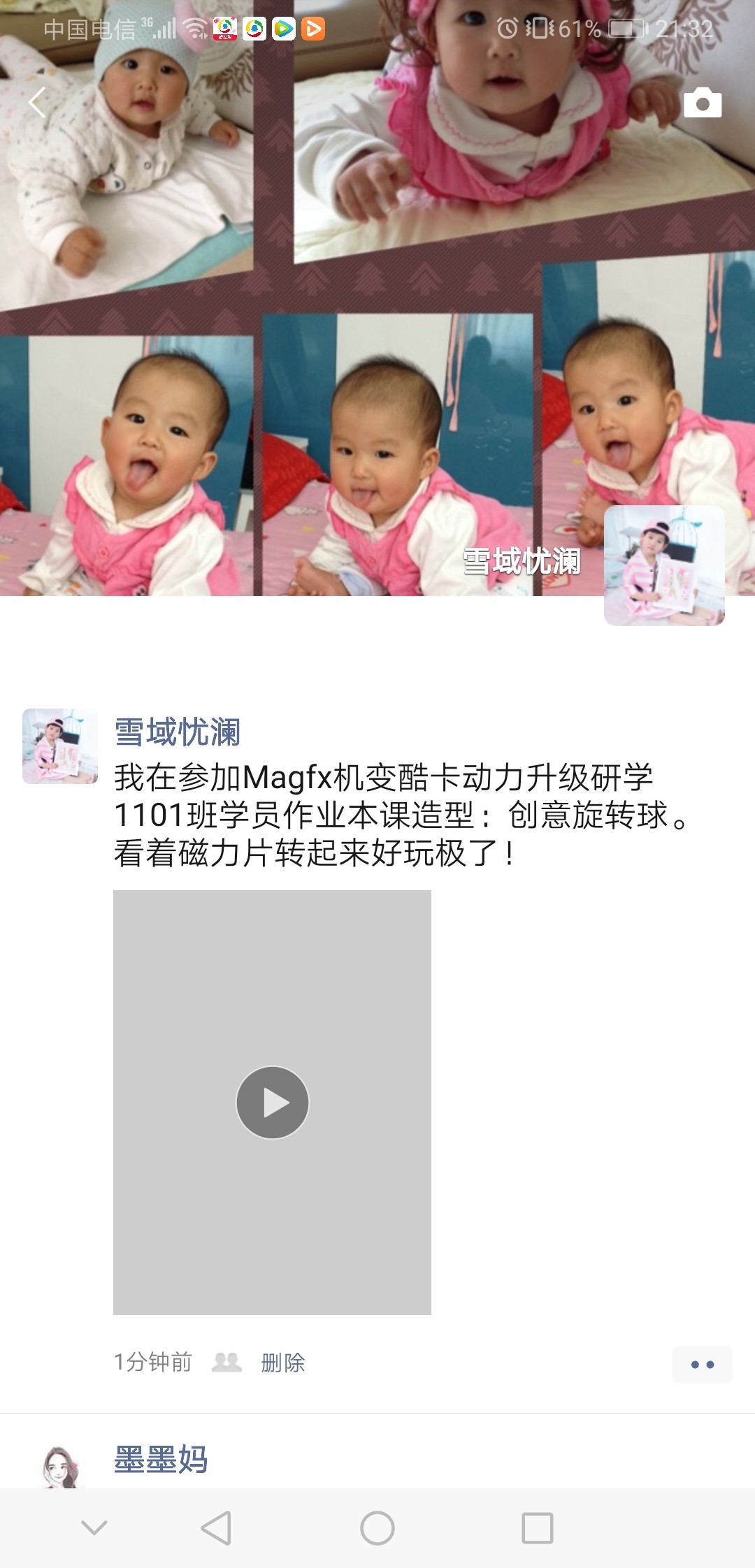Open the recent apps square button
The height and width of the screenshot is (1568, 755).
coord(537,1528)
